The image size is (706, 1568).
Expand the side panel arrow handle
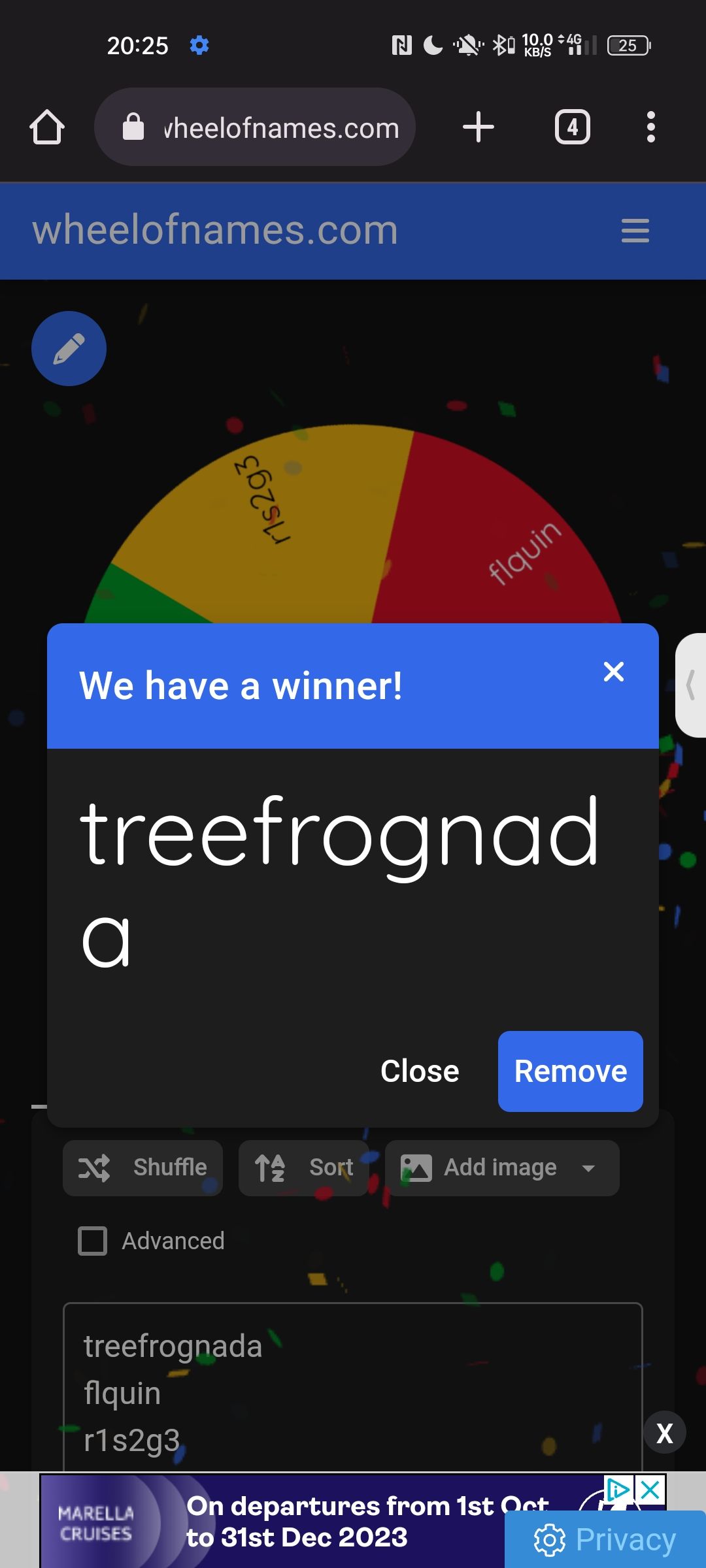click(690, 685)
